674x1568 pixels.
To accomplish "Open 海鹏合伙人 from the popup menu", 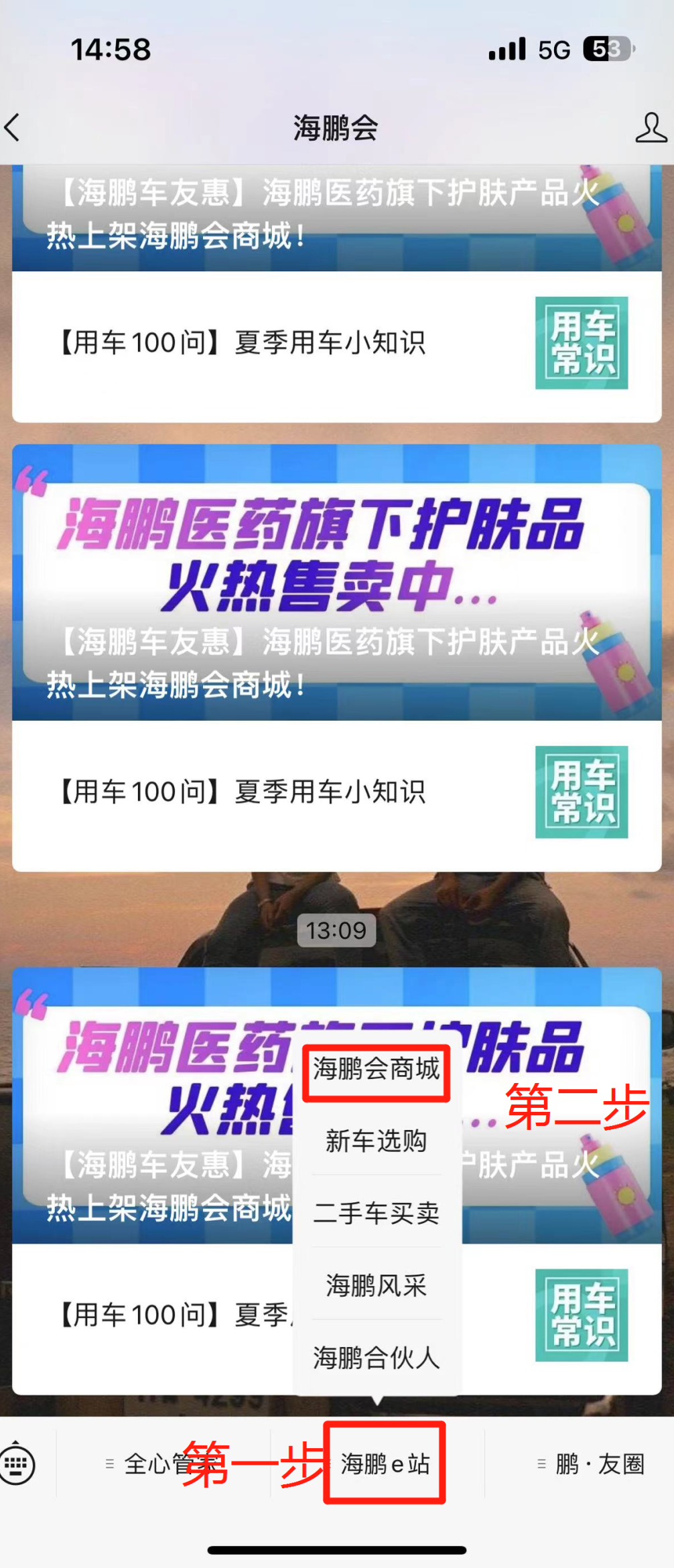I will [376, 1358].
